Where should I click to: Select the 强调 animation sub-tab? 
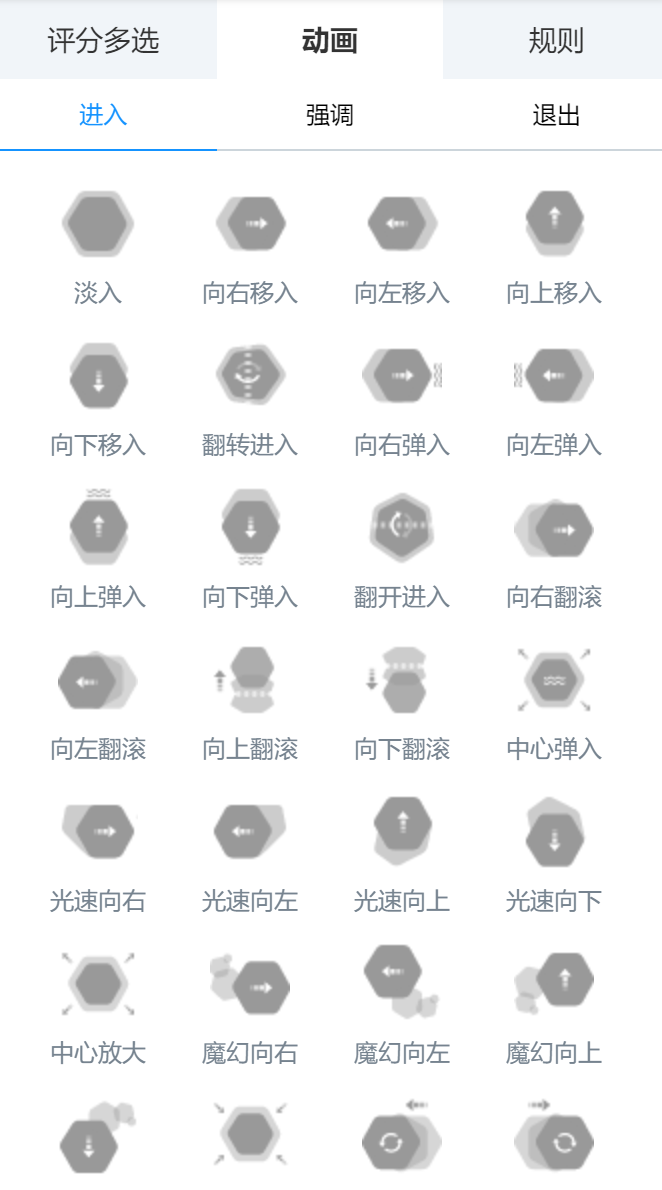329,115
